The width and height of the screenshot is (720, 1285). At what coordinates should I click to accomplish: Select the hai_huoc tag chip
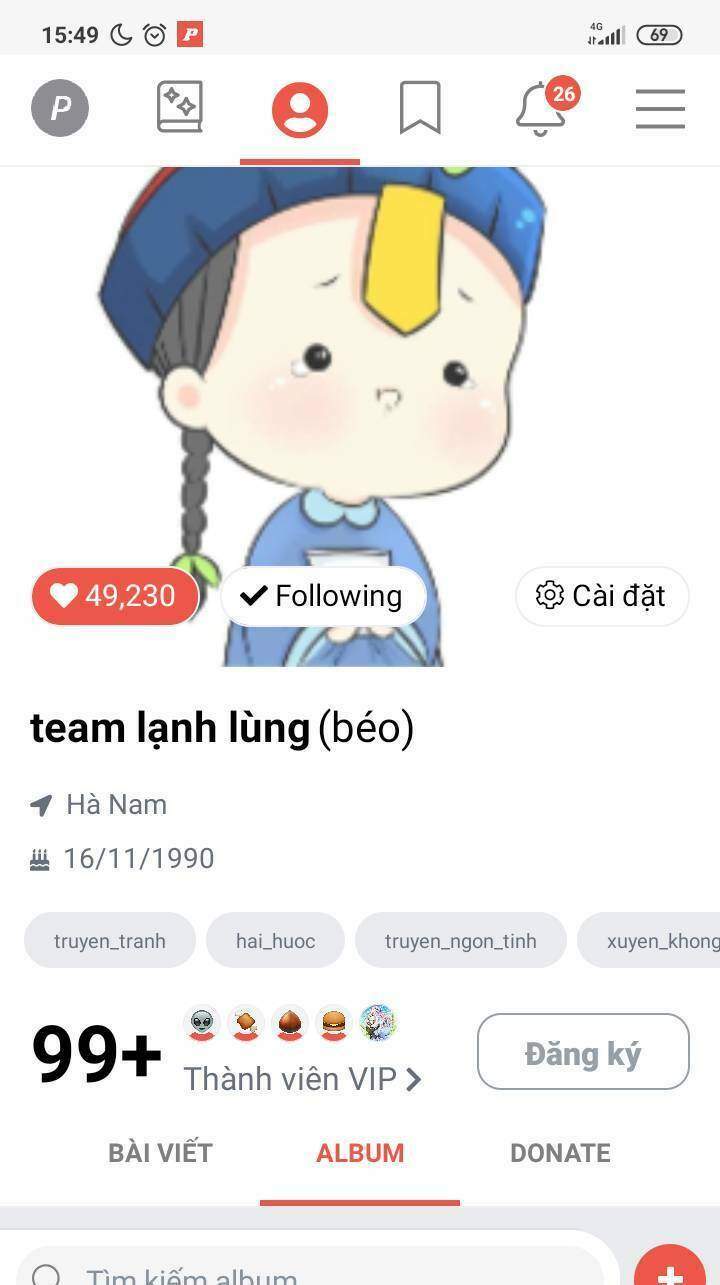click(275, 940)
